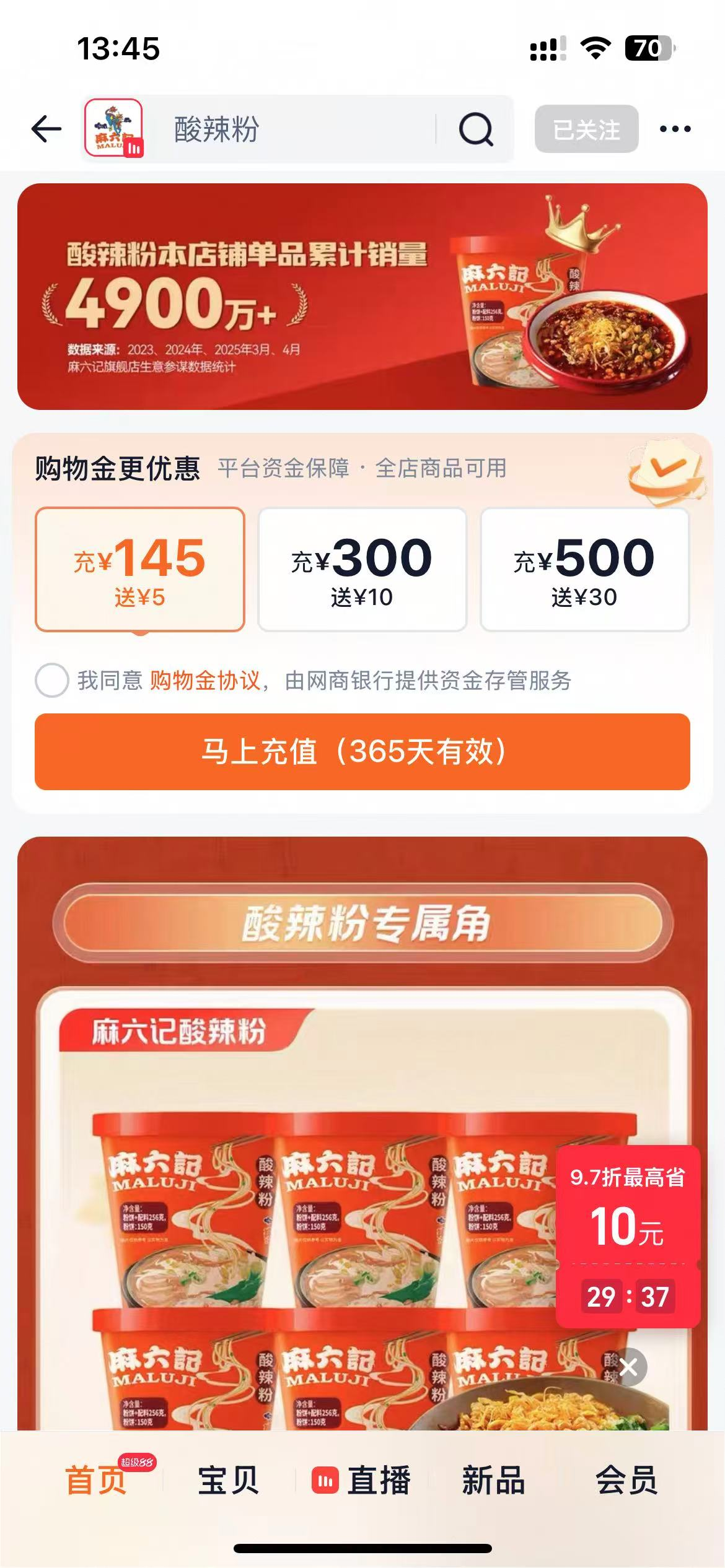Switch to the 直播 tab
Image resolution: width=725 pixels, height=1568 pixels.
[x=362, y=1480]
